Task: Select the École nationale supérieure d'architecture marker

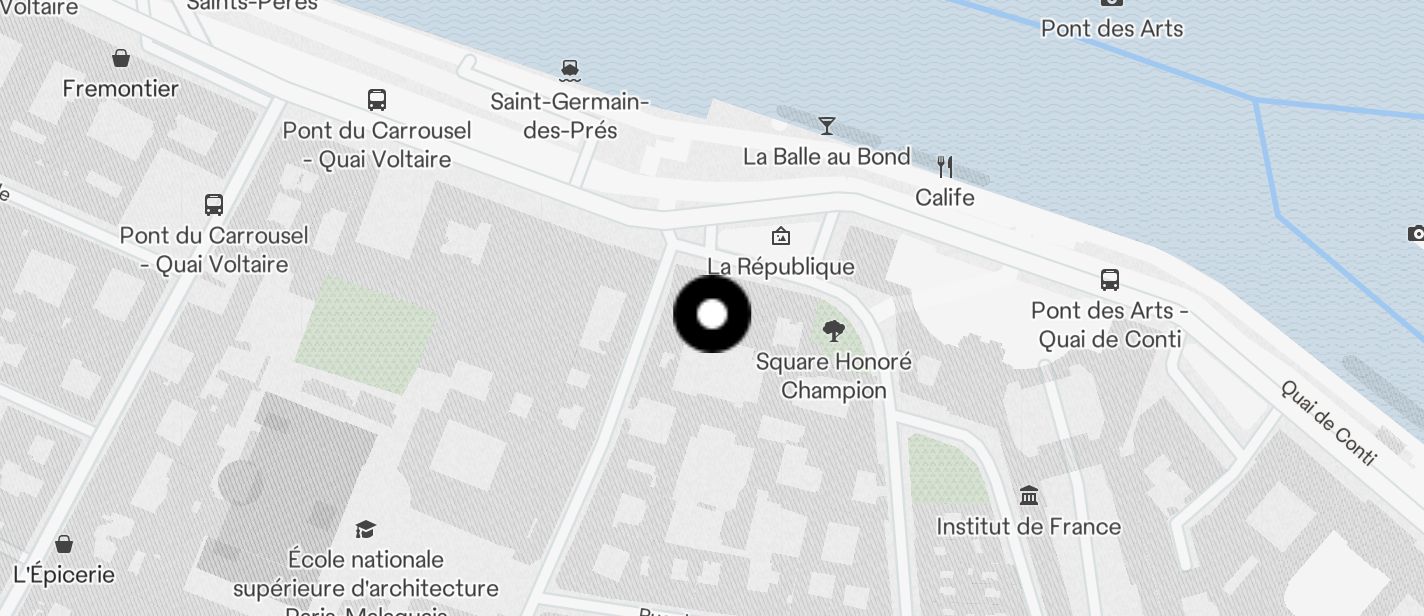Action: (366, 529)
